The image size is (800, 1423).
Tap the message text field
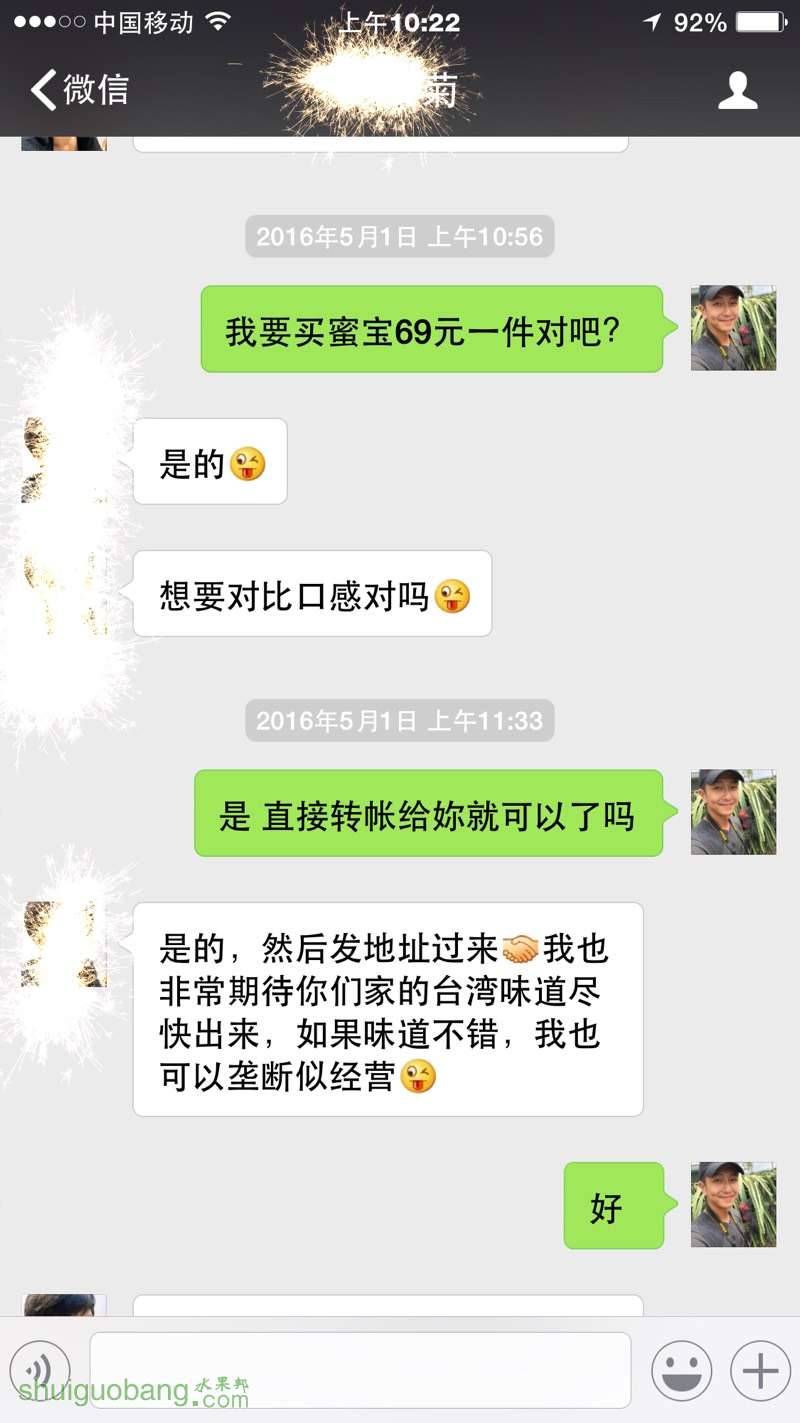click(360, 1369)
